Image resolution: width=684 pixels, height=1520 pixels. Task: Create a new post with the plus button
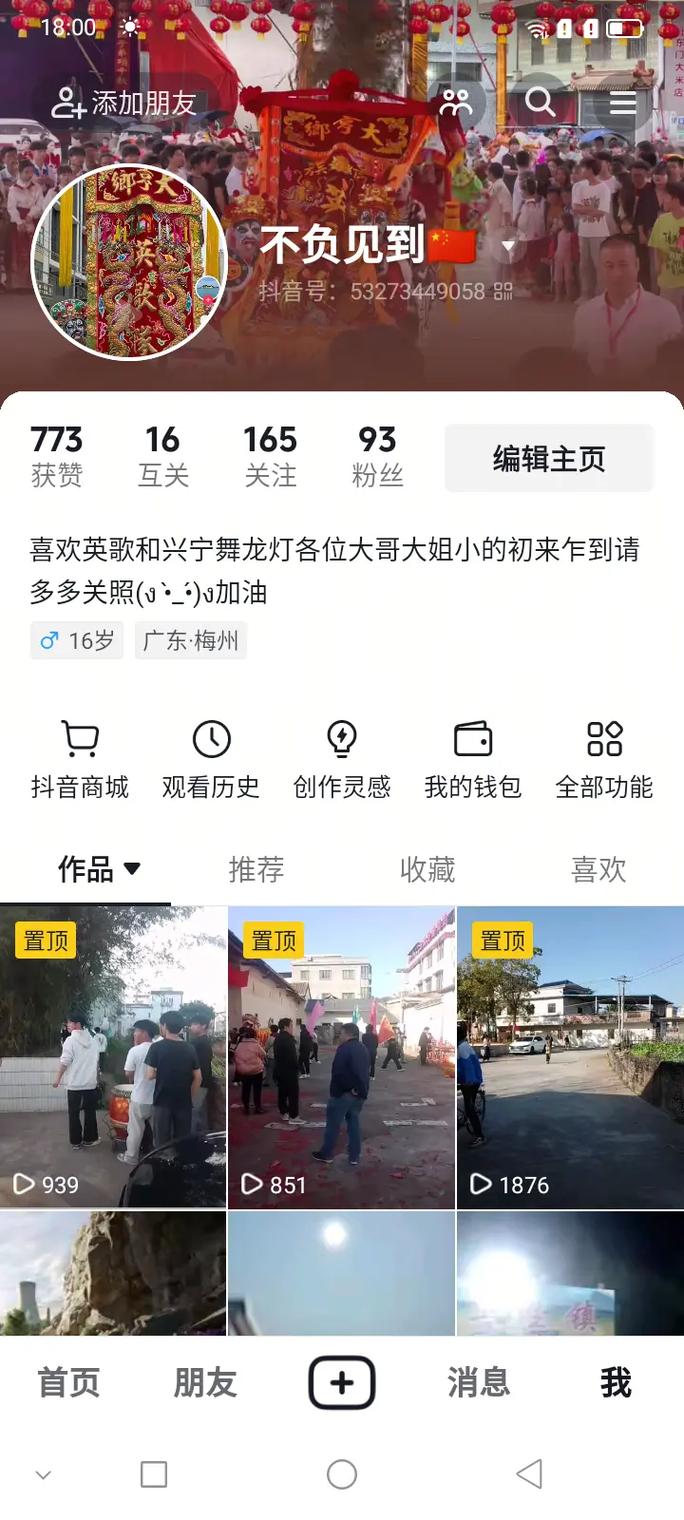coord(342,1383)
